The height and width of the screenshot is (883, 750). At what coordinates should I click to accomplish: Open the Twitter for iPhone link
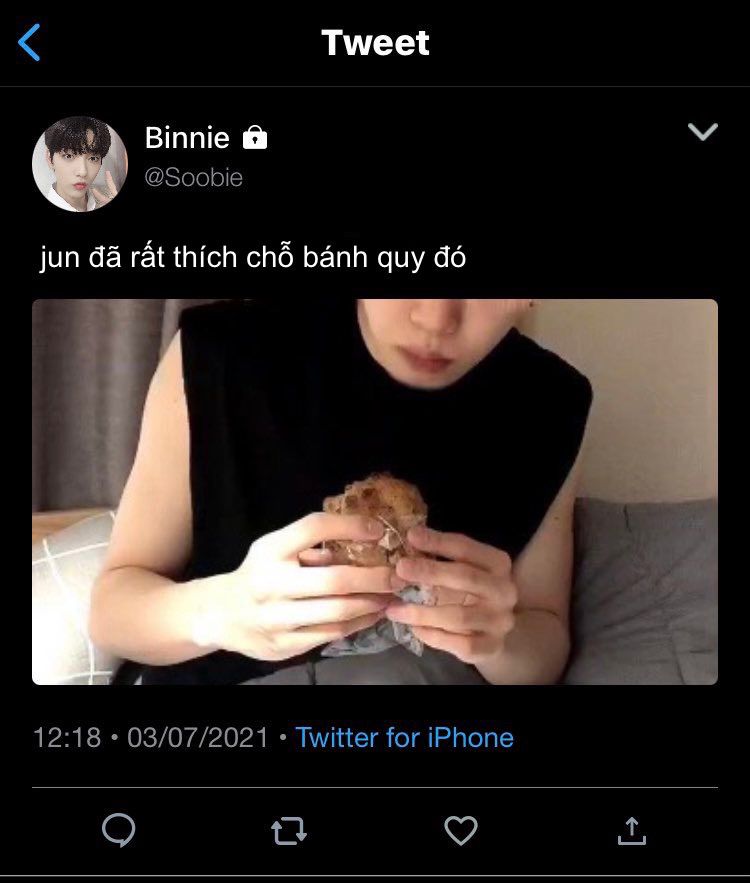click(x=404, y=738)
